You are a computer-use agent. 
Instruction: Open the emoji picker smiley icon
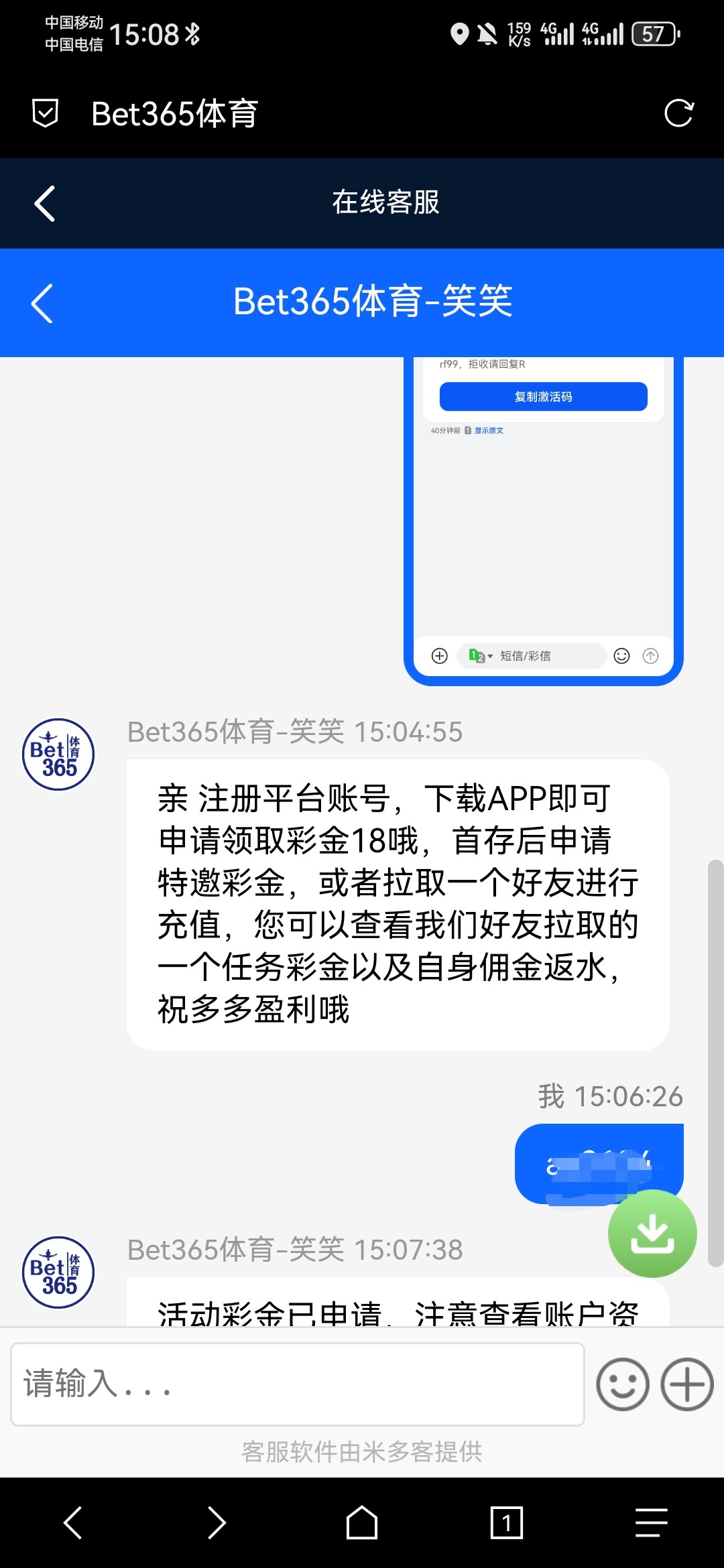tap(623, 1384)
